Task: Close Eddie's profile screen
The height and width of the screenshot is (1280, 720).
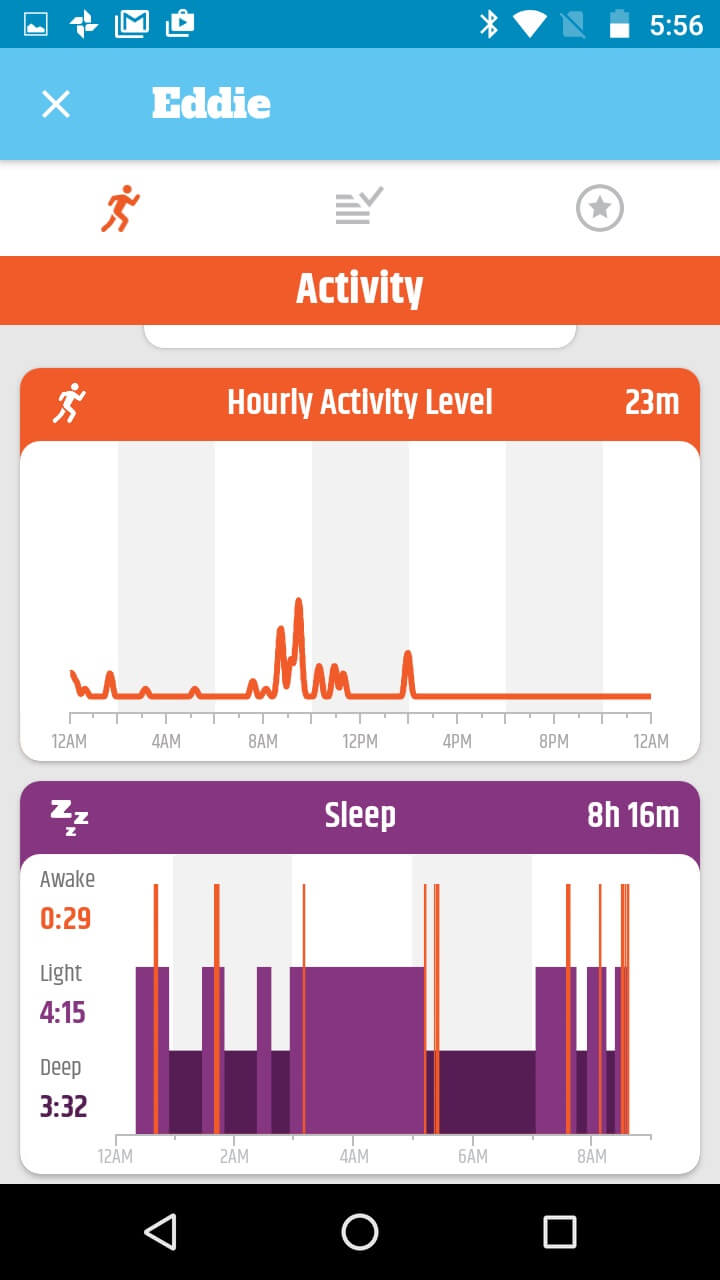Action: click(56, 104)
